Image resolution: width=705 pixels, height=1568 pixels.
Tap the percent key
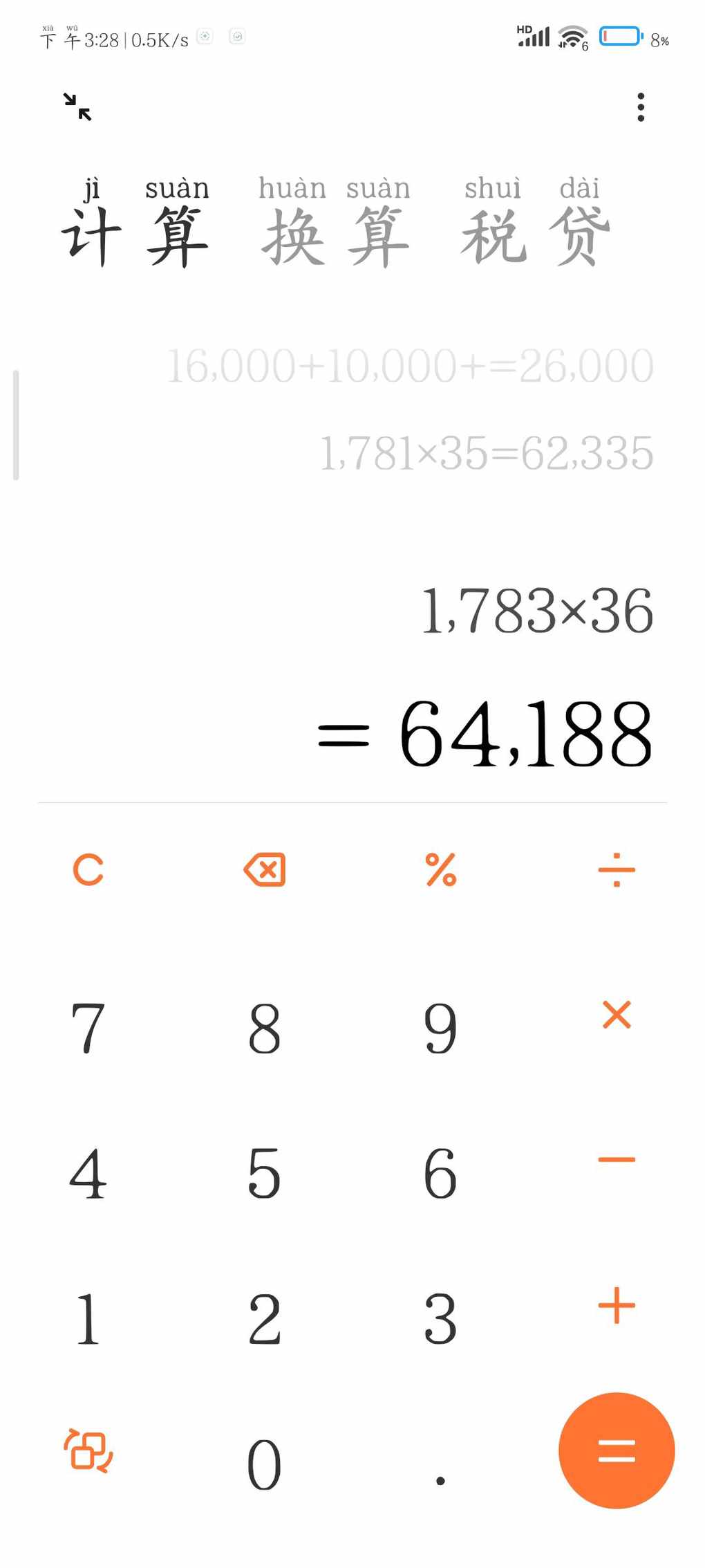click(441, 869)
